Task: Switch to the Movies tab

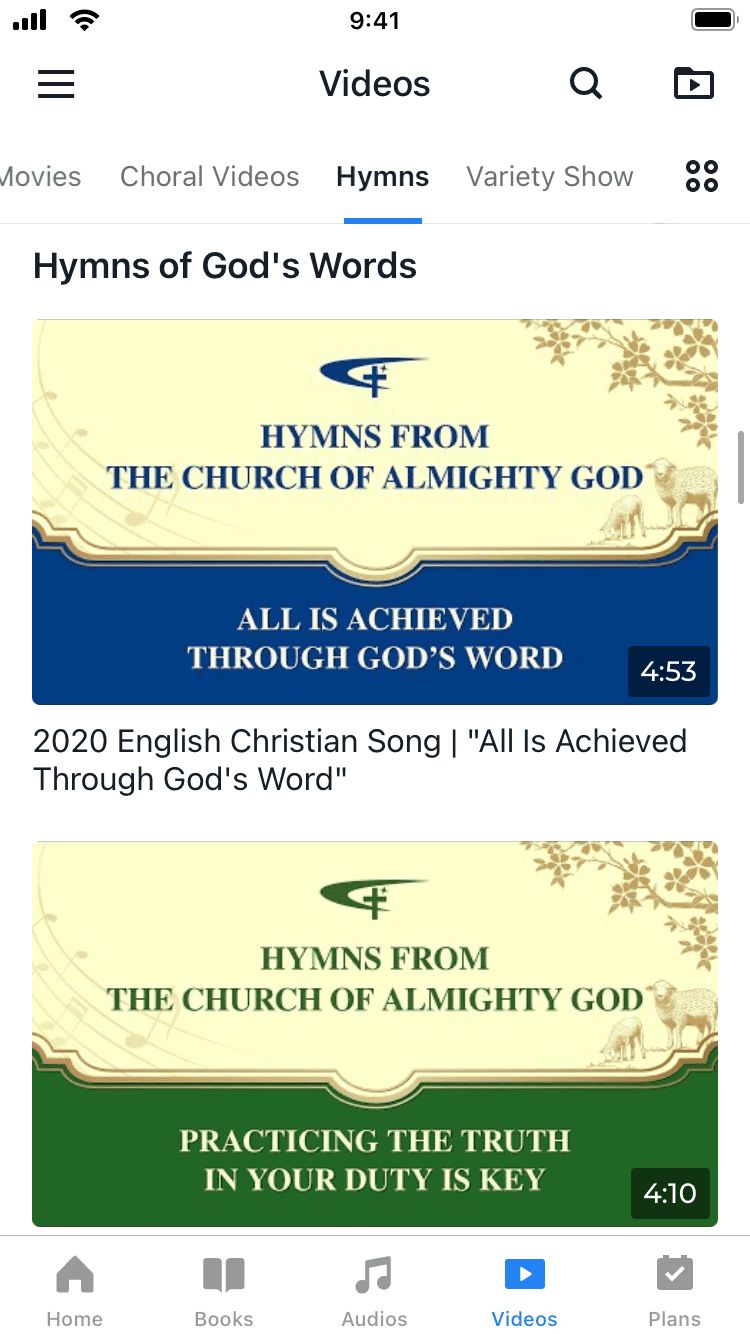Action: [40, 177]
